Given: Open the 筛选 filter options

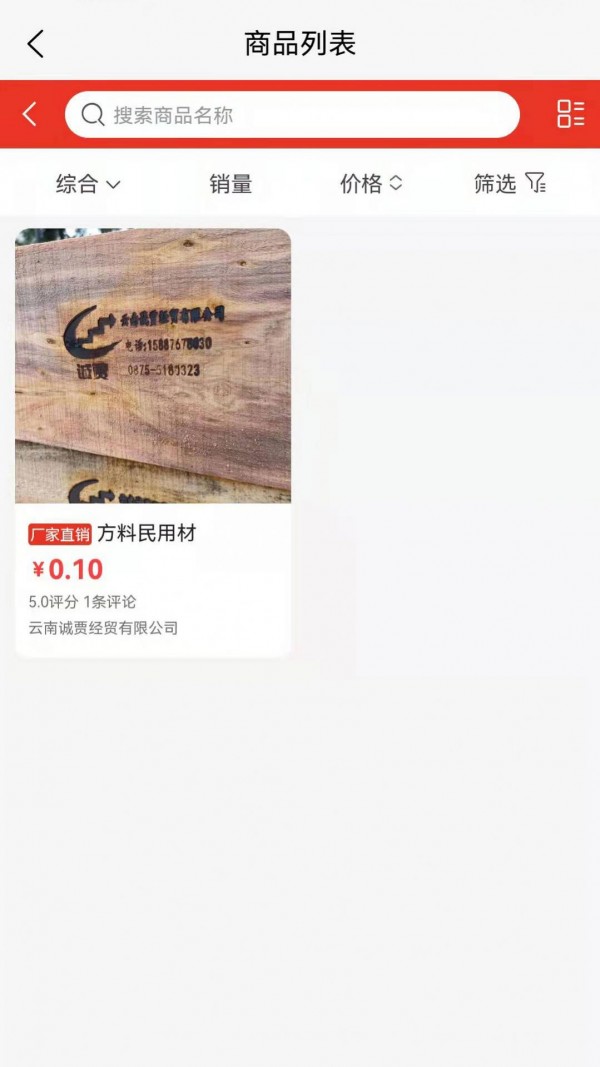Looking at the screenshot, I should [509, 184].
